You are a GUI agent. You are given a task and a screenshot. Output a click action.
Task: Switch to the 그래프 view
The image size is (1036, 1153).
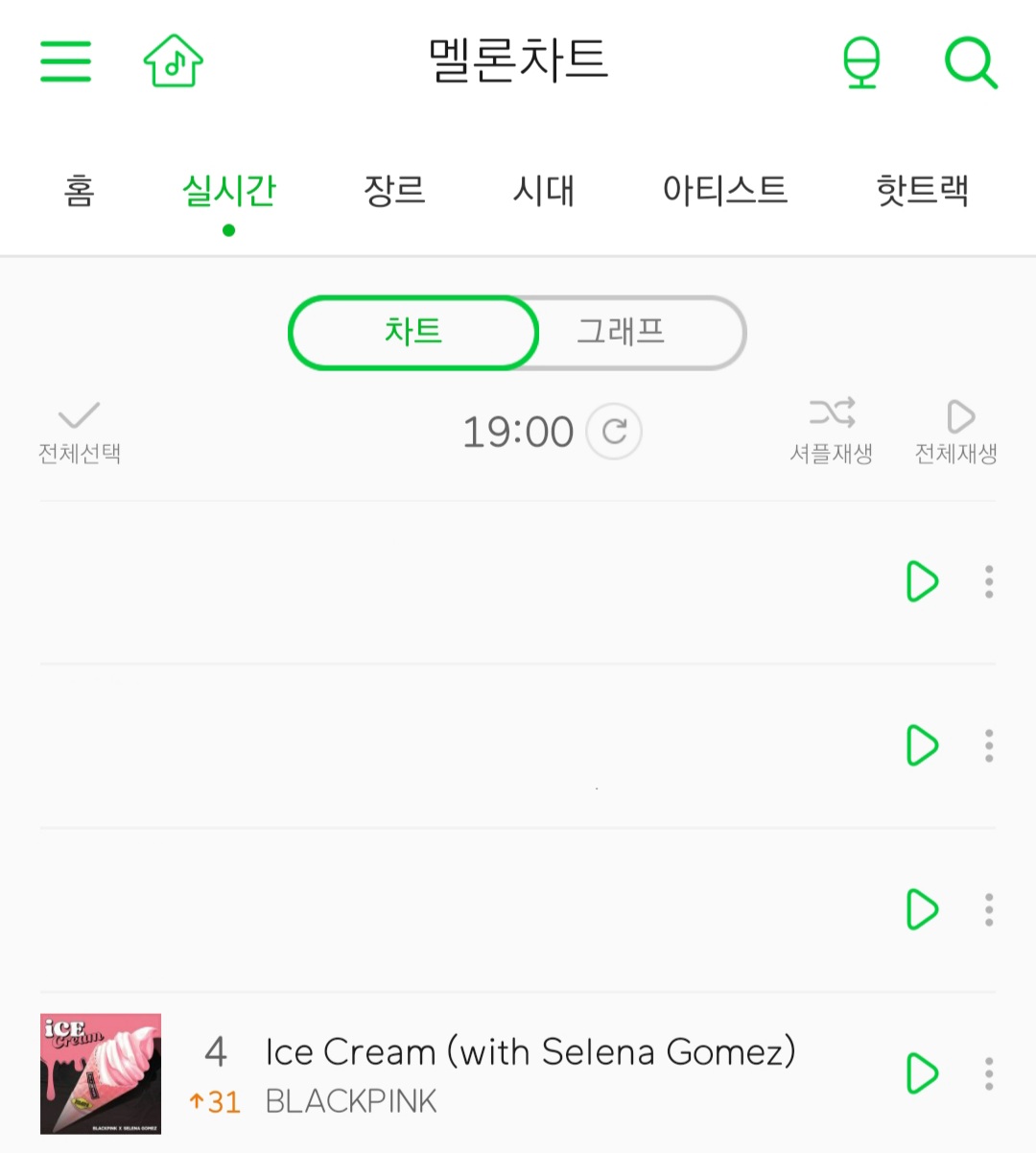[x=622, y=332]
